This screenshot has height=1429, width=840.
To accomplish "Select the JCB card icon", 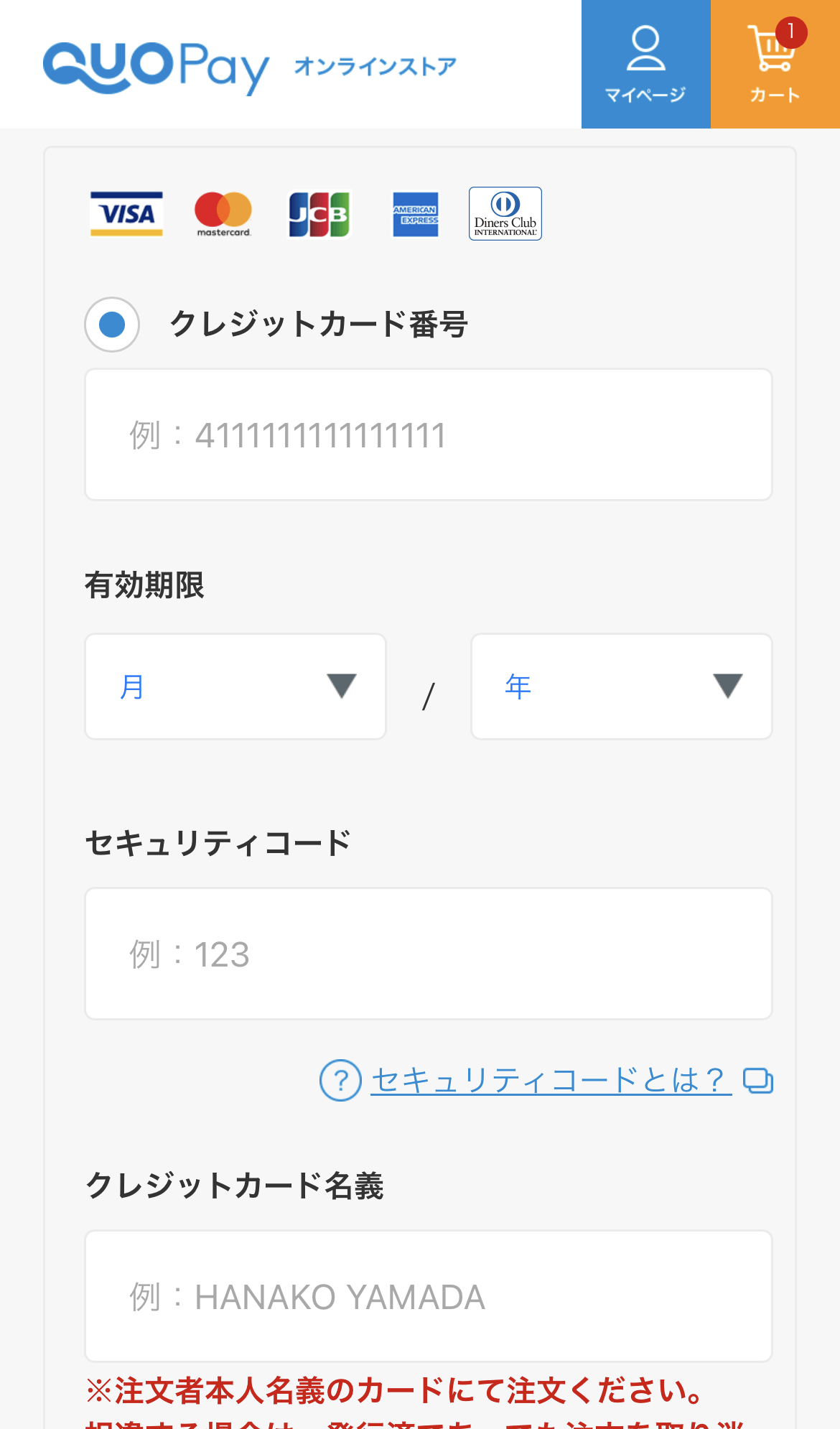I will tap(319, 213).
